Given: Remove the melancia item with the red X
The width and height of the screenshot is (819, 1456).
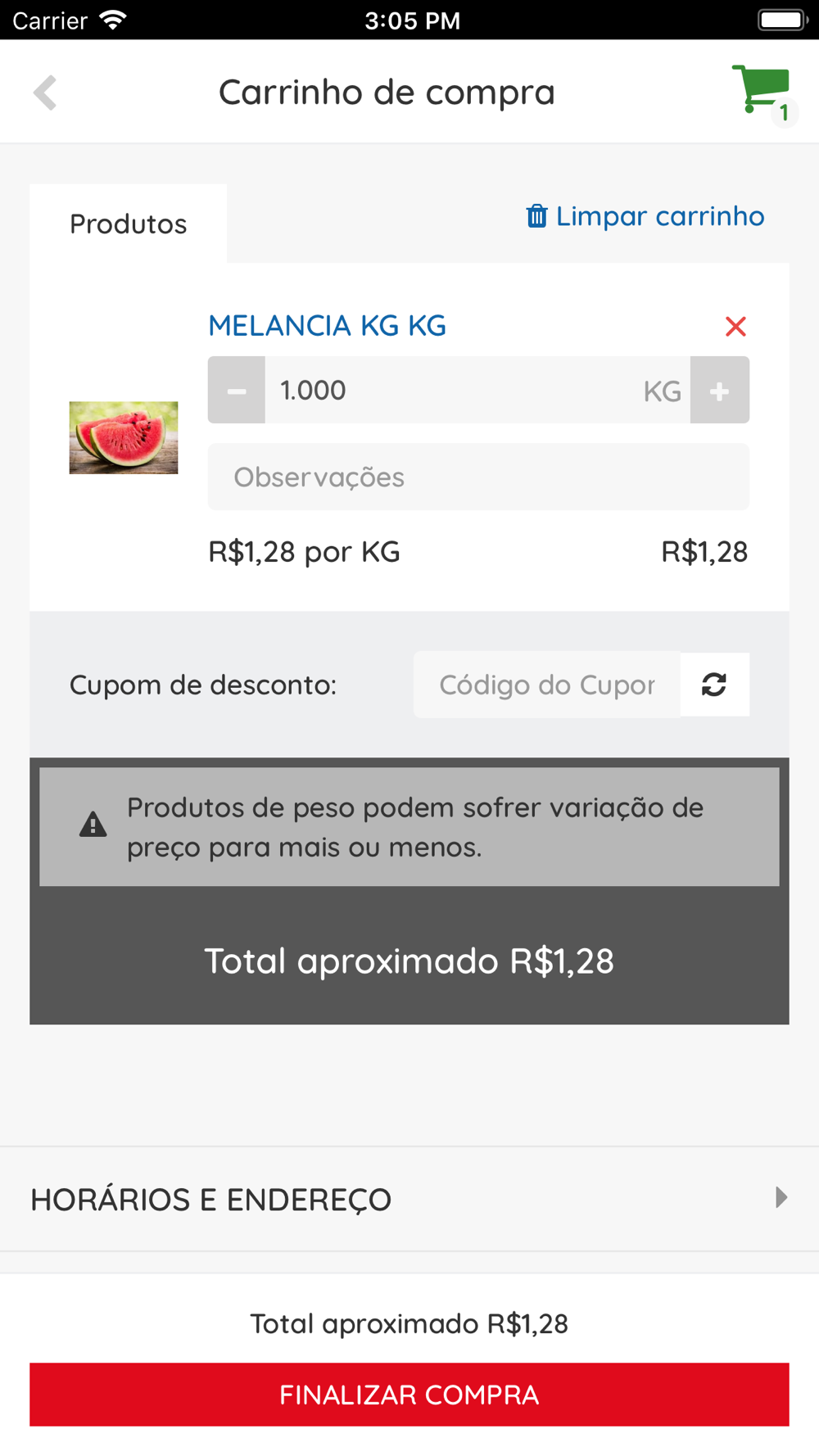Looking at the screenshot, I should [735, 327].
